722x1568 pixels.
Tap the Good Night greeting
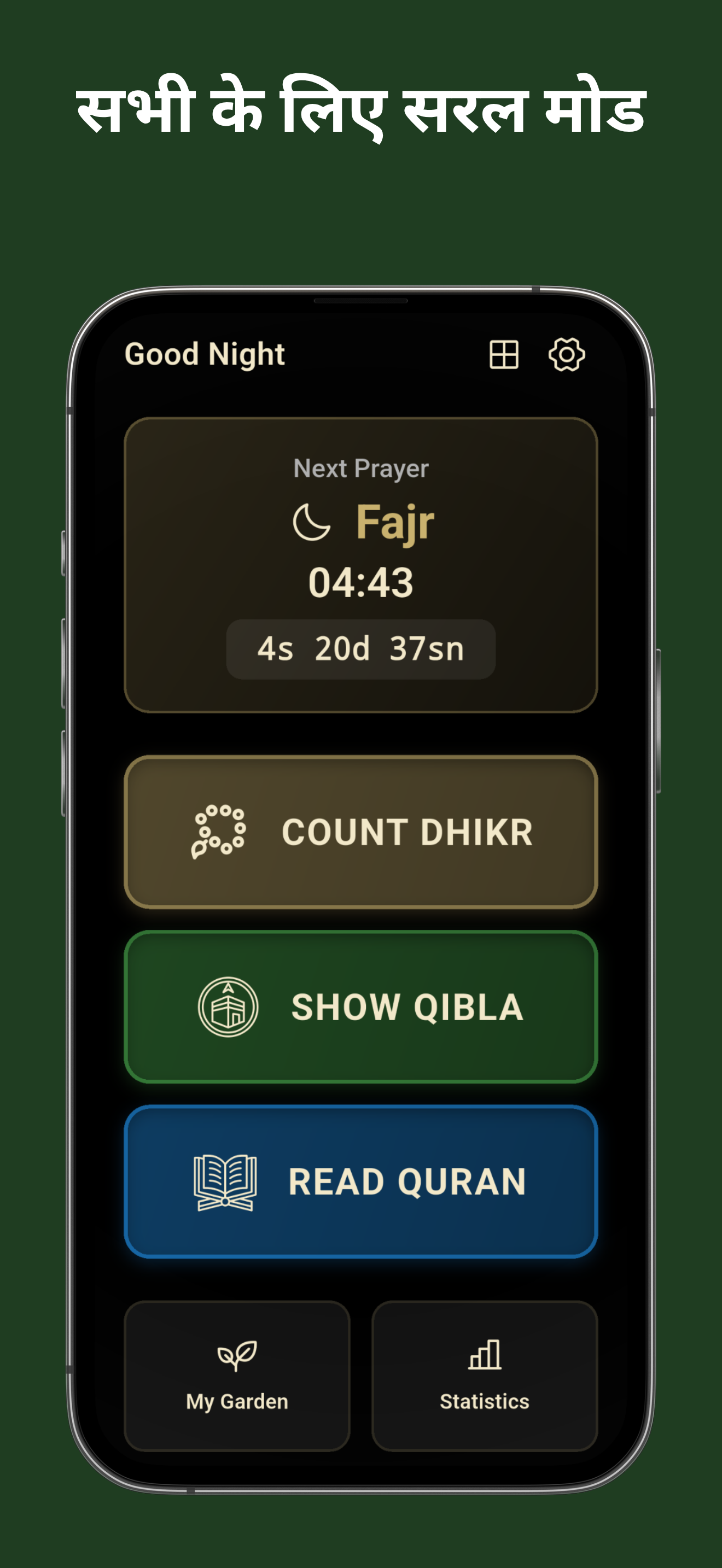[206, 354]
